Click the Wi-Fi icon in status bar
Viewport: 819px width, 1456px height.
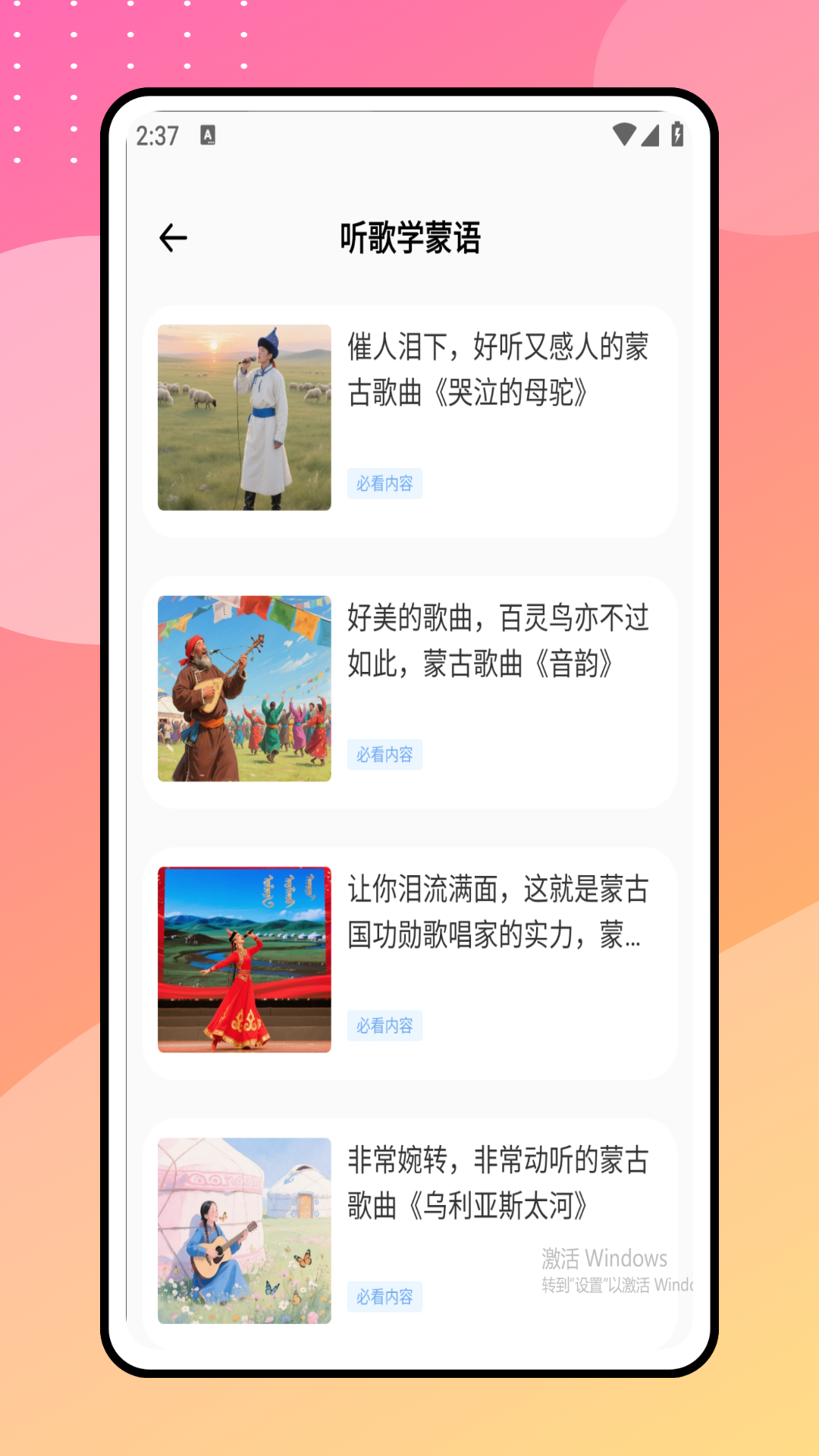tap(624, 134)
